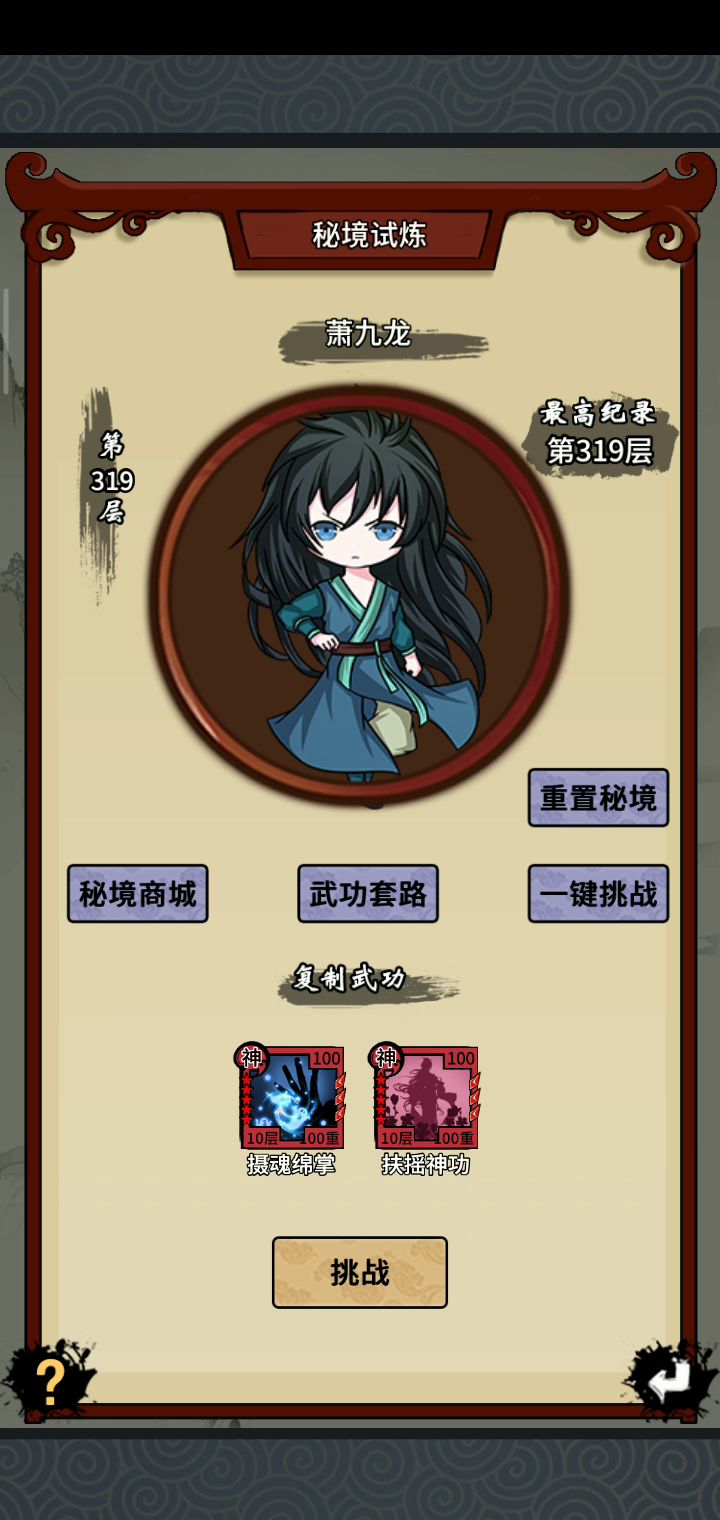This screenshot has width=720, height=1520.
Task: Start 一键挑战 one-tap challenge
Action: 598,894
